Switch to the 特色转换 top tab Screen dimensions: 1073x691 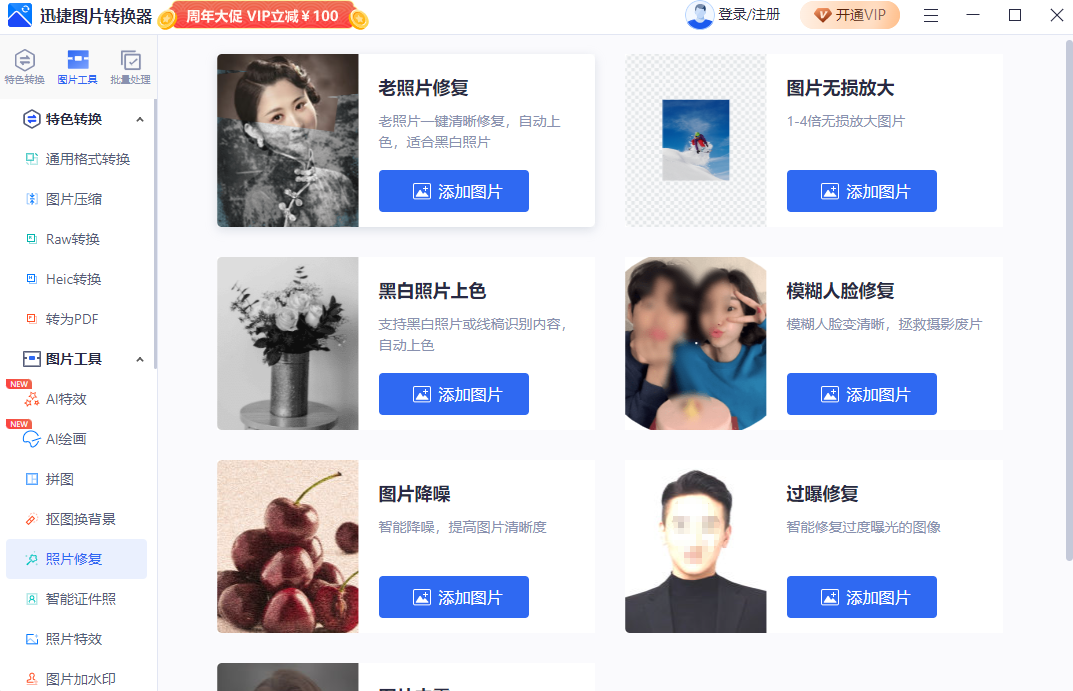(24, 67)
